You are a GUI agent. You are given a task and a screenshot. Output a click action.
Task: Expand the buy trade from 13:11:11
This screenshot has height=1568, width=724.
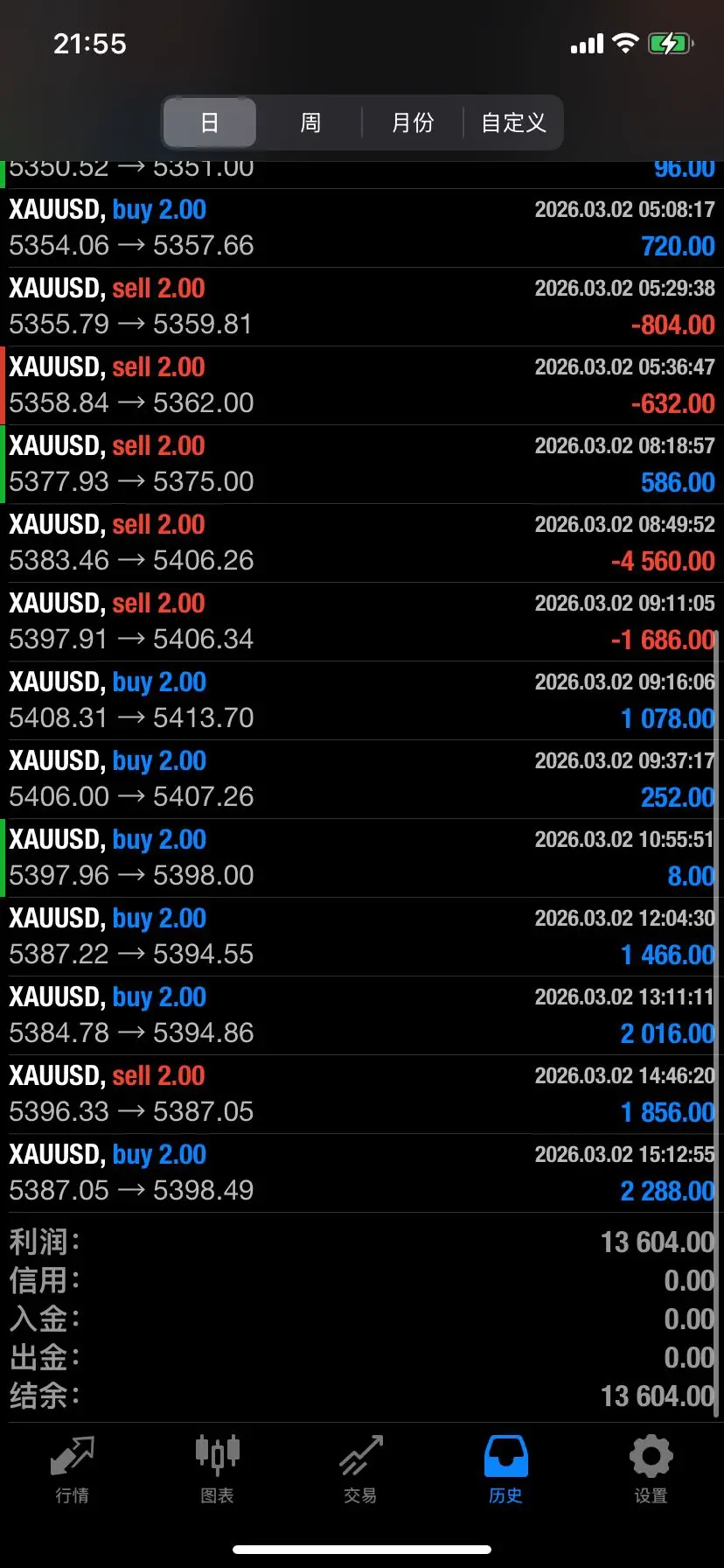point(362,1015)
